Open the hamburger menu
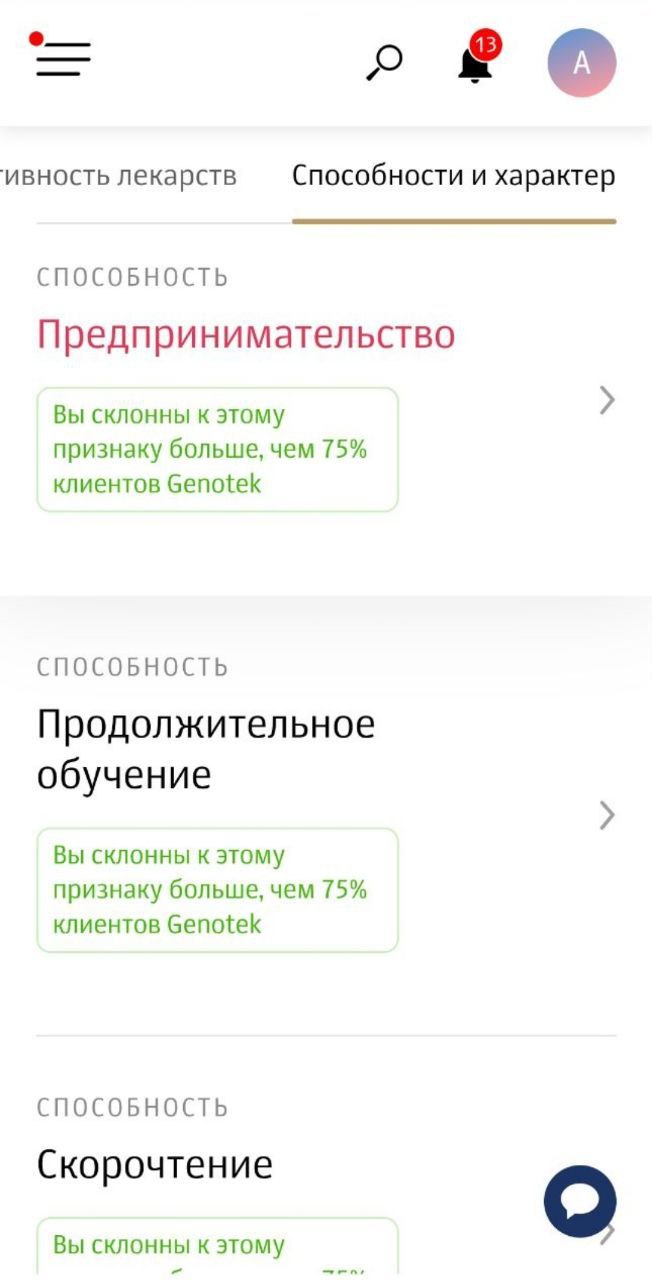The image size is (652, 1280). 63,60
